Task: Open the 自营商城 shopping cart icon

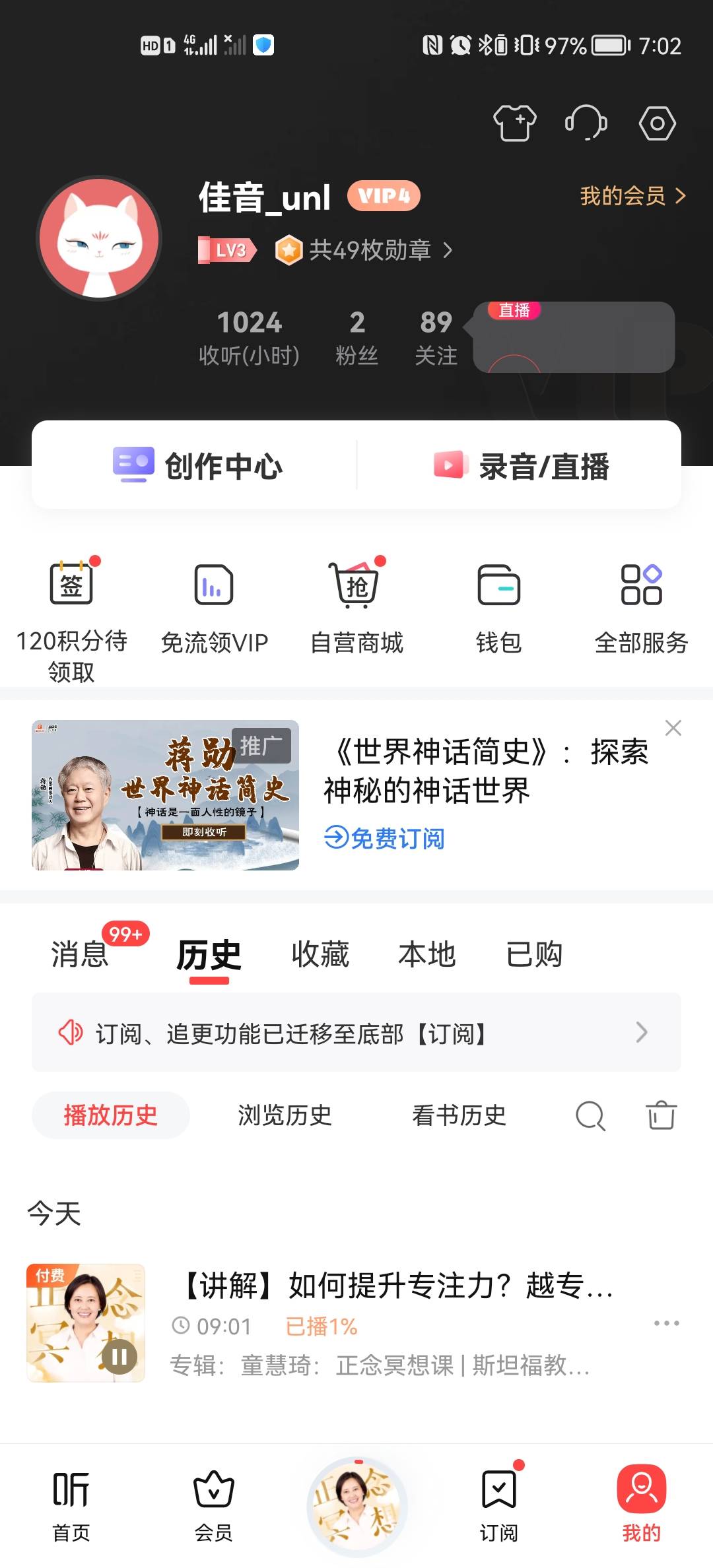Action: point(356,583)
